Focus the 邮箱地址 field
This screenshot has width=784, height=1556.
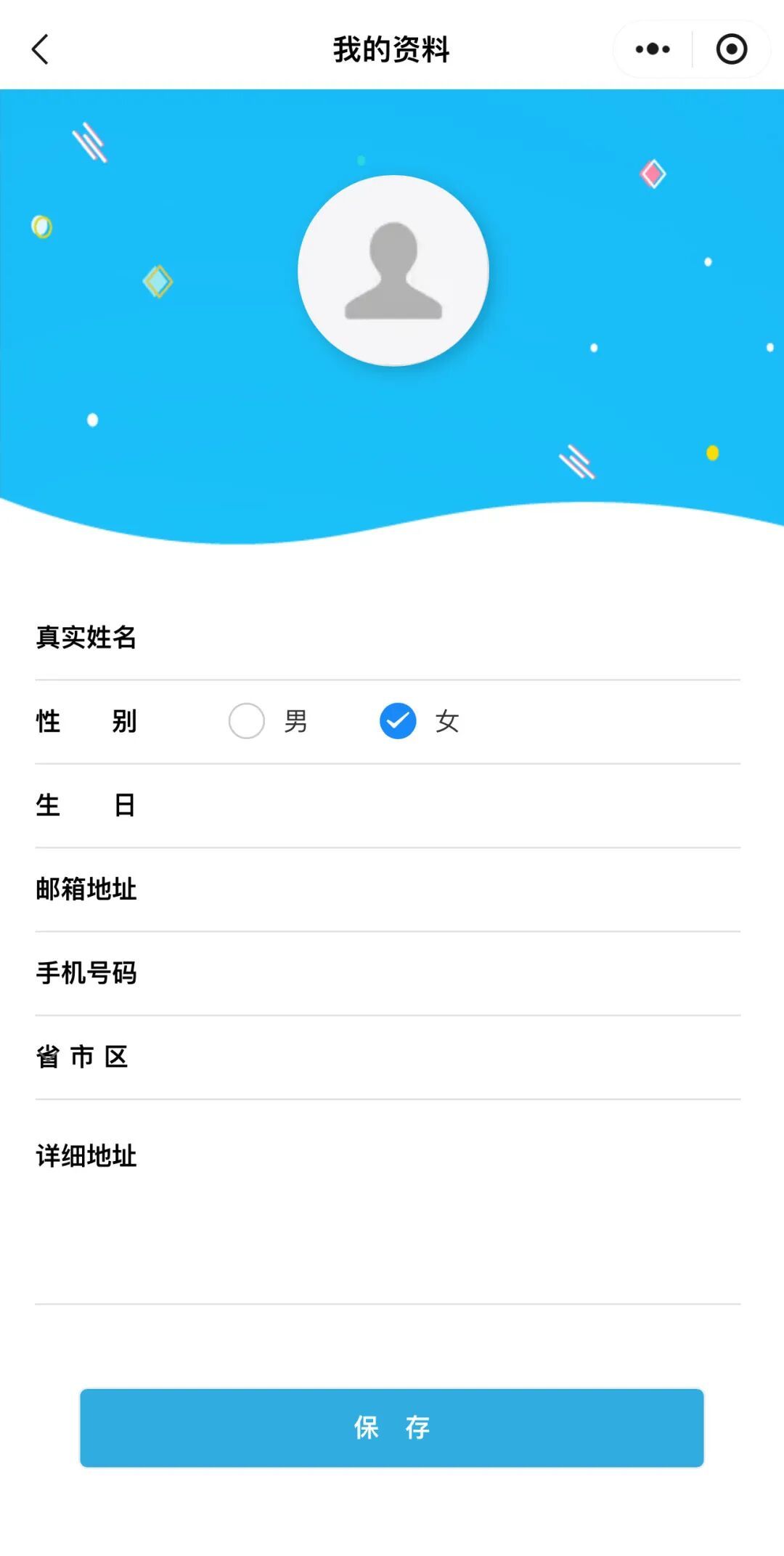point(436,889)
